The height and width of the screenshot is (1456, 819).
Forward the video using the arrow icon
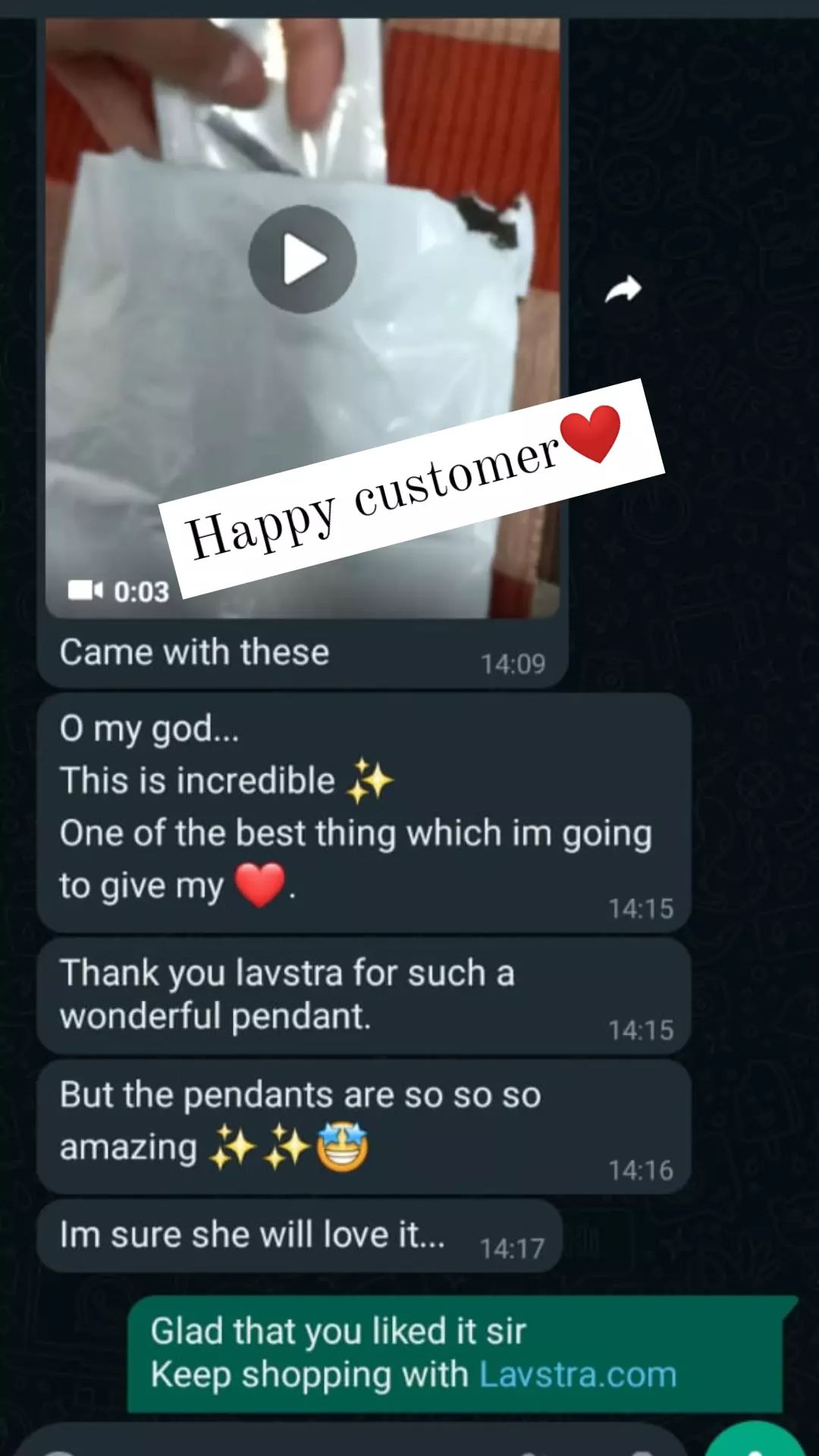623,289
